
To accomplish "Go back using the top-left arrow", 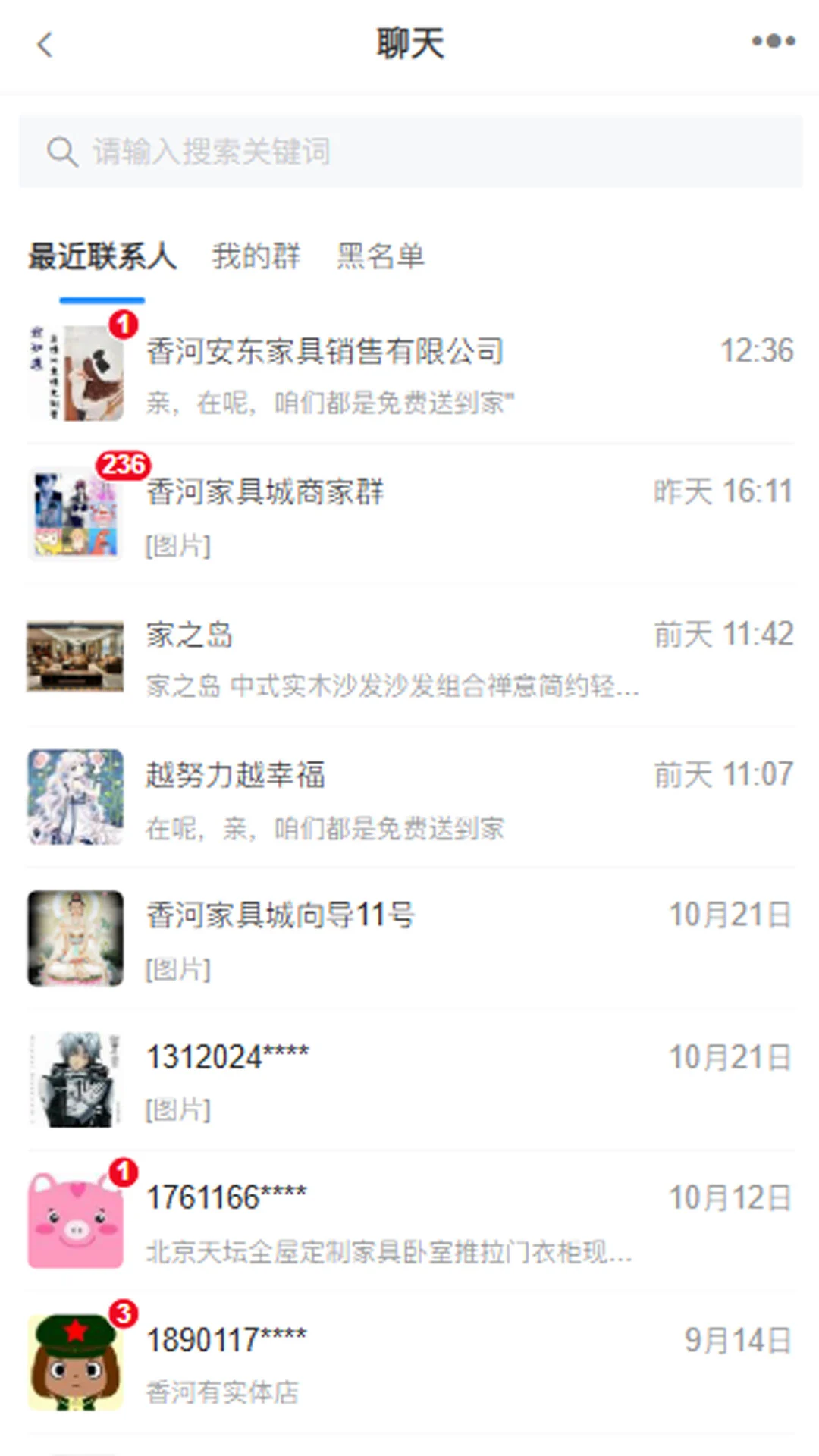I will [45, 44].
